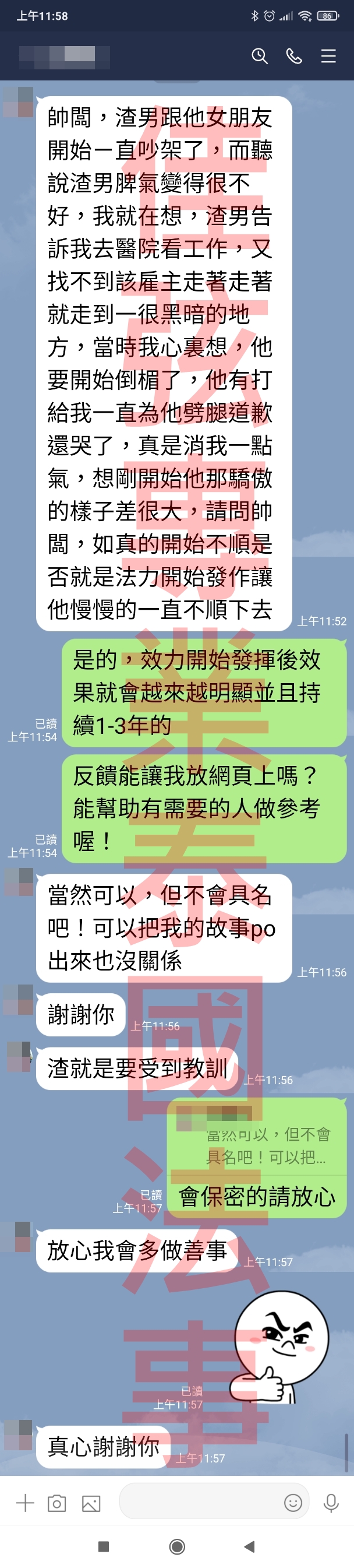Tap the microphone to record voice
This screenshot has height=1568, width=354.
[331, 1502]
